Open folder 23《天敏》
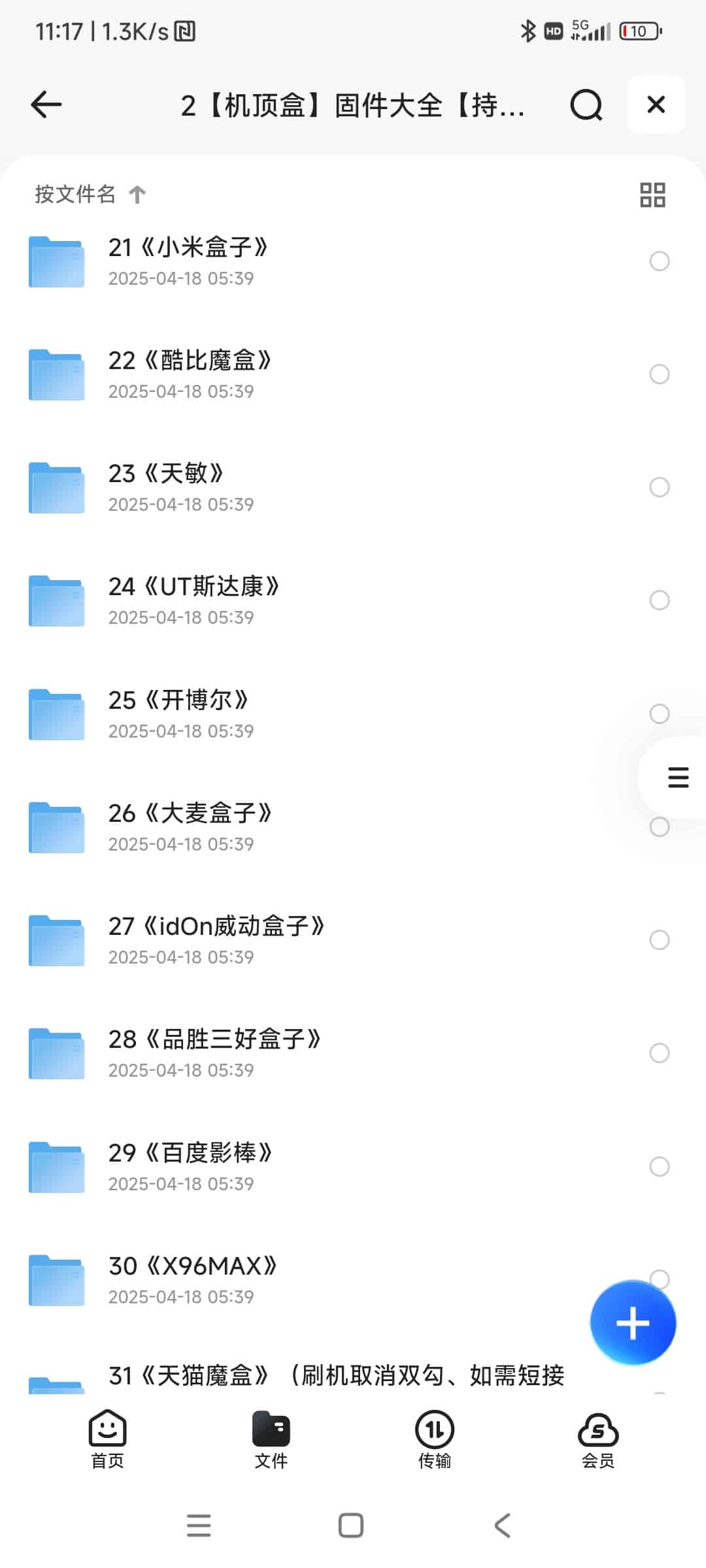The width and height of the screenshot is (706, 1568). click(166, 487)
